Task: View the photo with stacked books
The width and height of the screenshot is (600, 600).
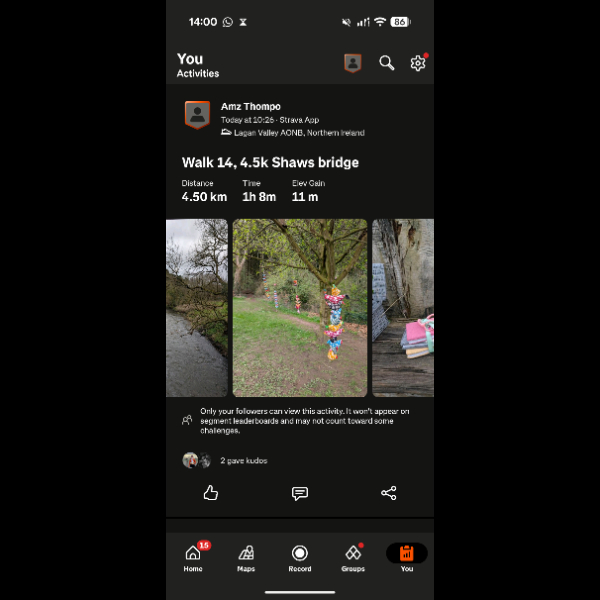Action: point(403,308)
